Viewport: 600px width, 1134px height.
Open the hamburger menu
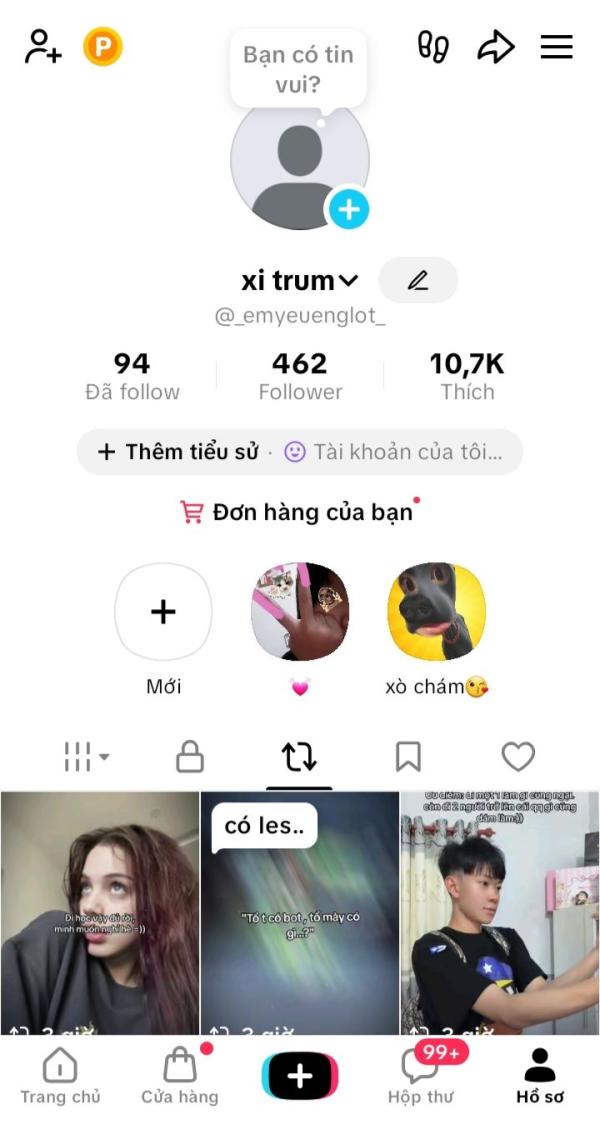[x=556, y=47]
